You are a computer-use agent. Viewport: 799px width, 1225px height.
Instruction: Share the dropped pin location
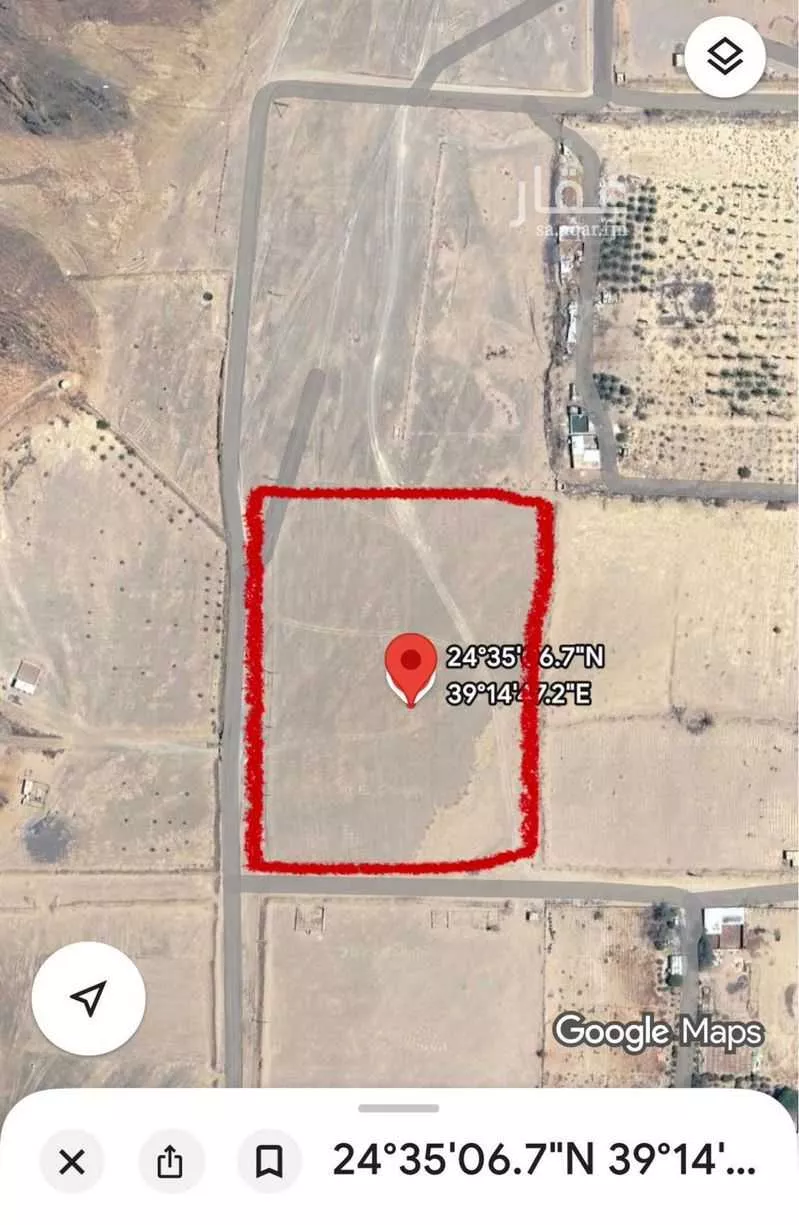coord(170,1162)
